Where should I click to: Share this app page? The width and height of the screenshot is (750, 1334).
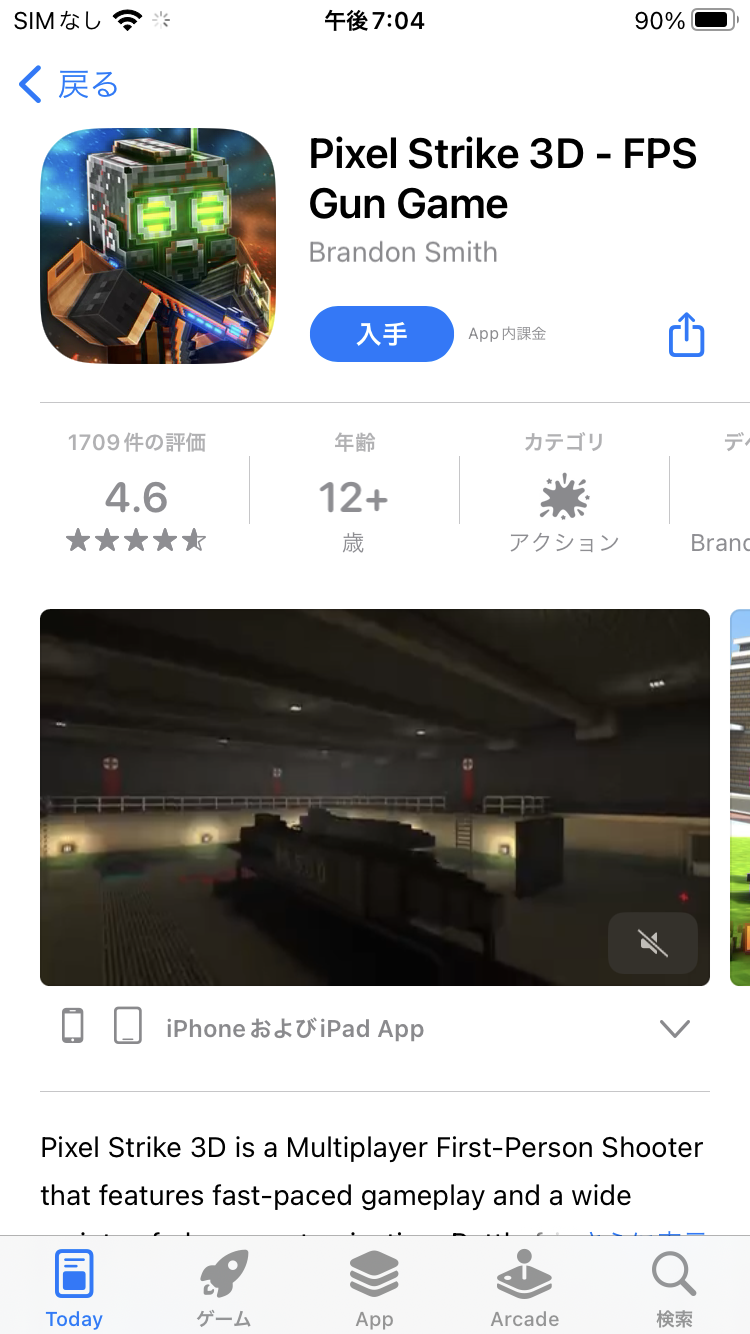tap(686, 334)
